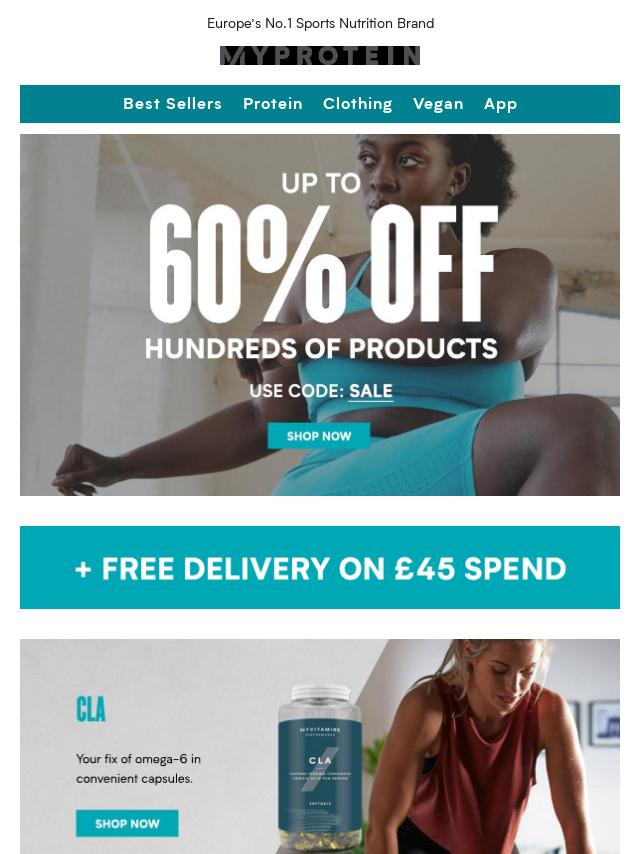Browse the Clothing category
Image resolution: width=640 pixels, height=854 pixels.
click(357, 104)
